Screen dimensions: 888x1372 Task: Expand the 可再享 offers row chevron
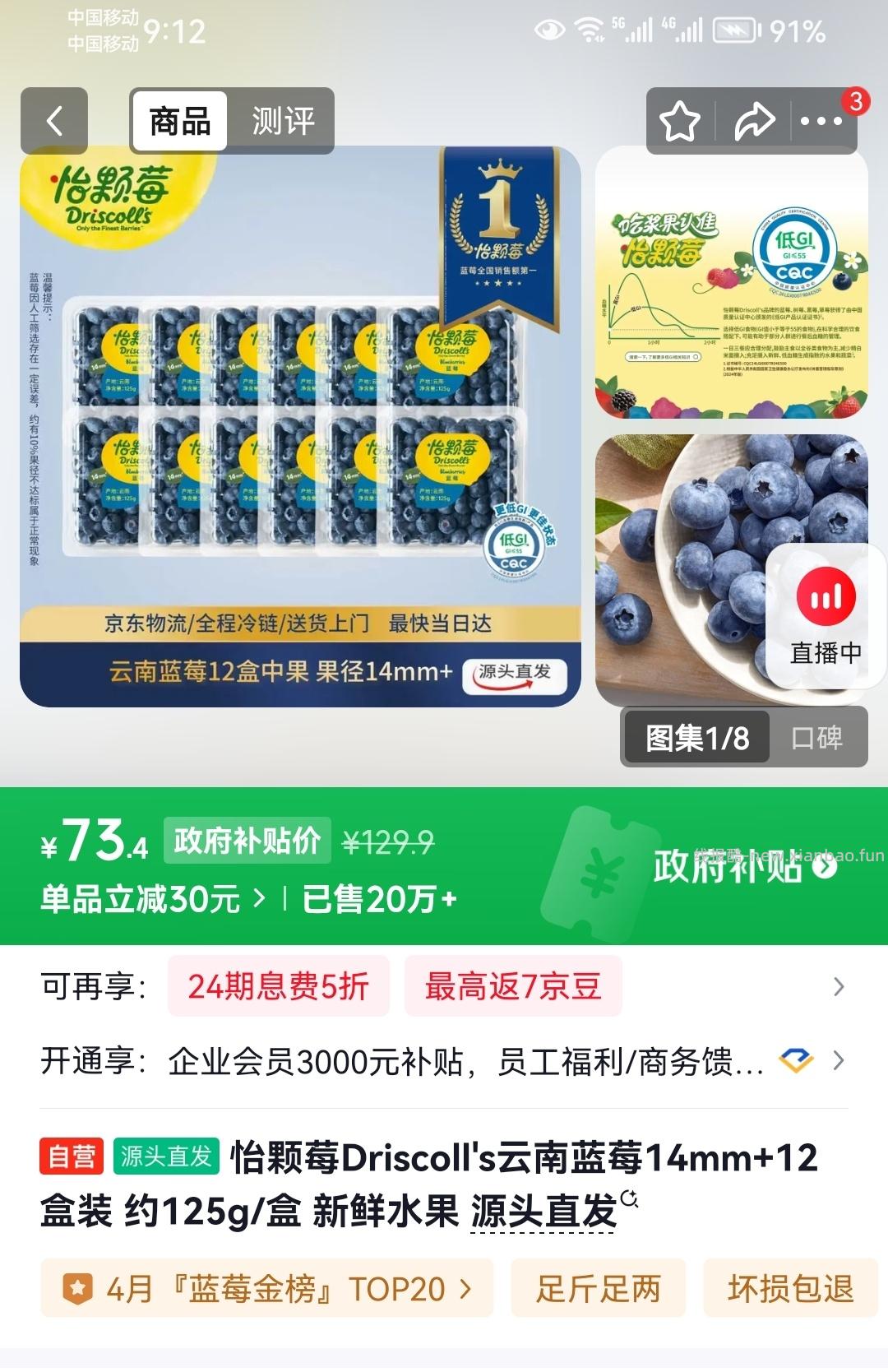(x=837, y=986)
